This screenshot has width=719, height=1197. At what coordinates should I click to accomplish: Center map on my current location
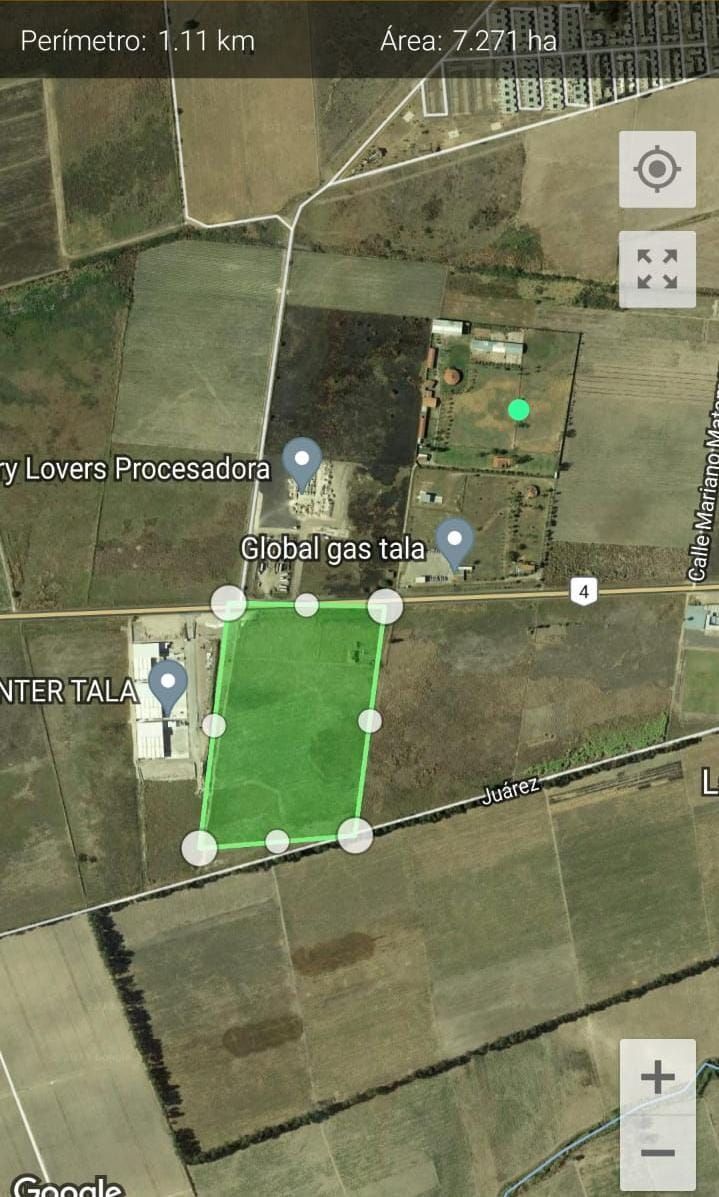657,170
